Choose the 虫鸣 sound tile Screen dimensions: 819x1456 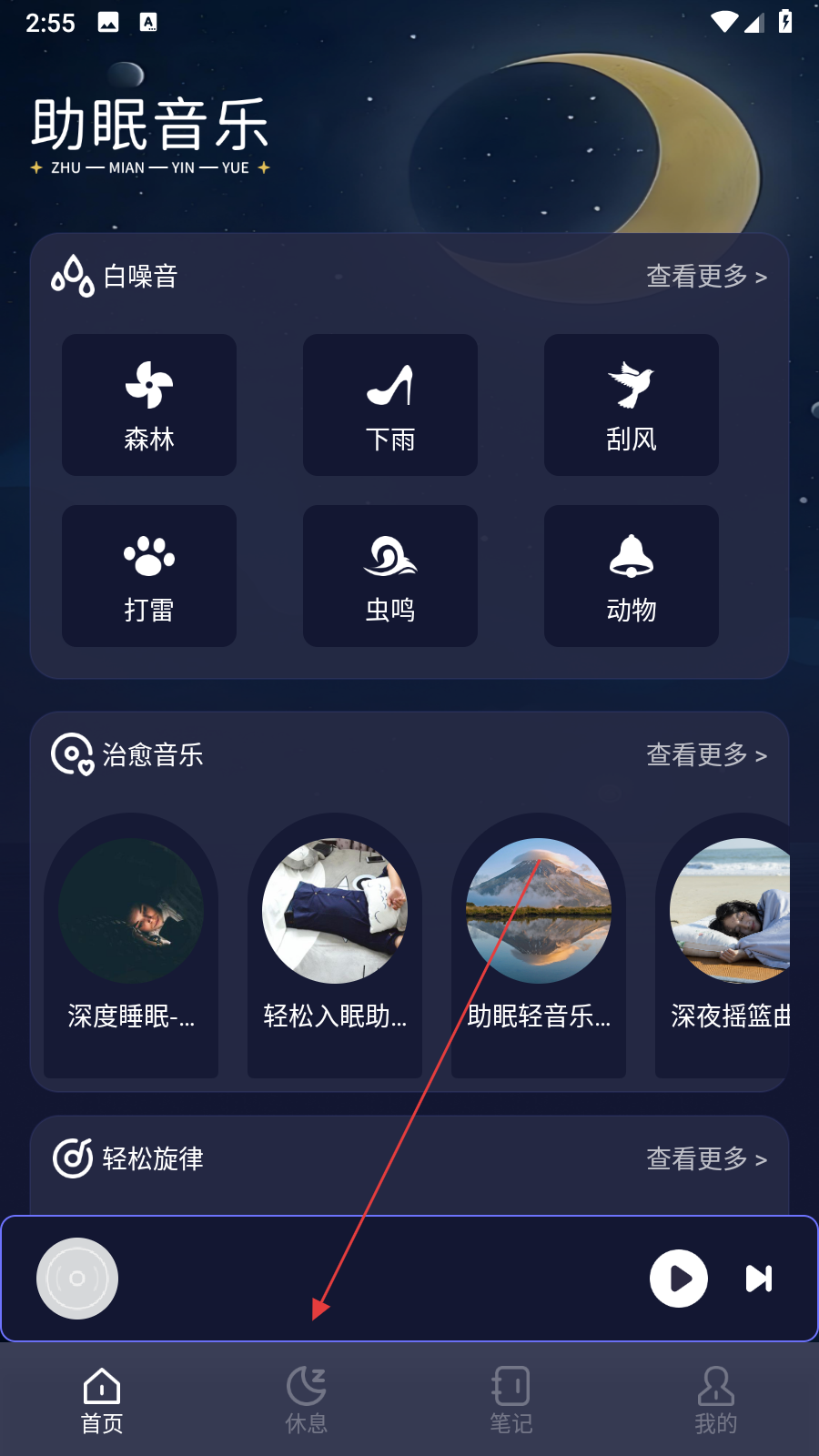pyautogui.click(x=390, y=576)
